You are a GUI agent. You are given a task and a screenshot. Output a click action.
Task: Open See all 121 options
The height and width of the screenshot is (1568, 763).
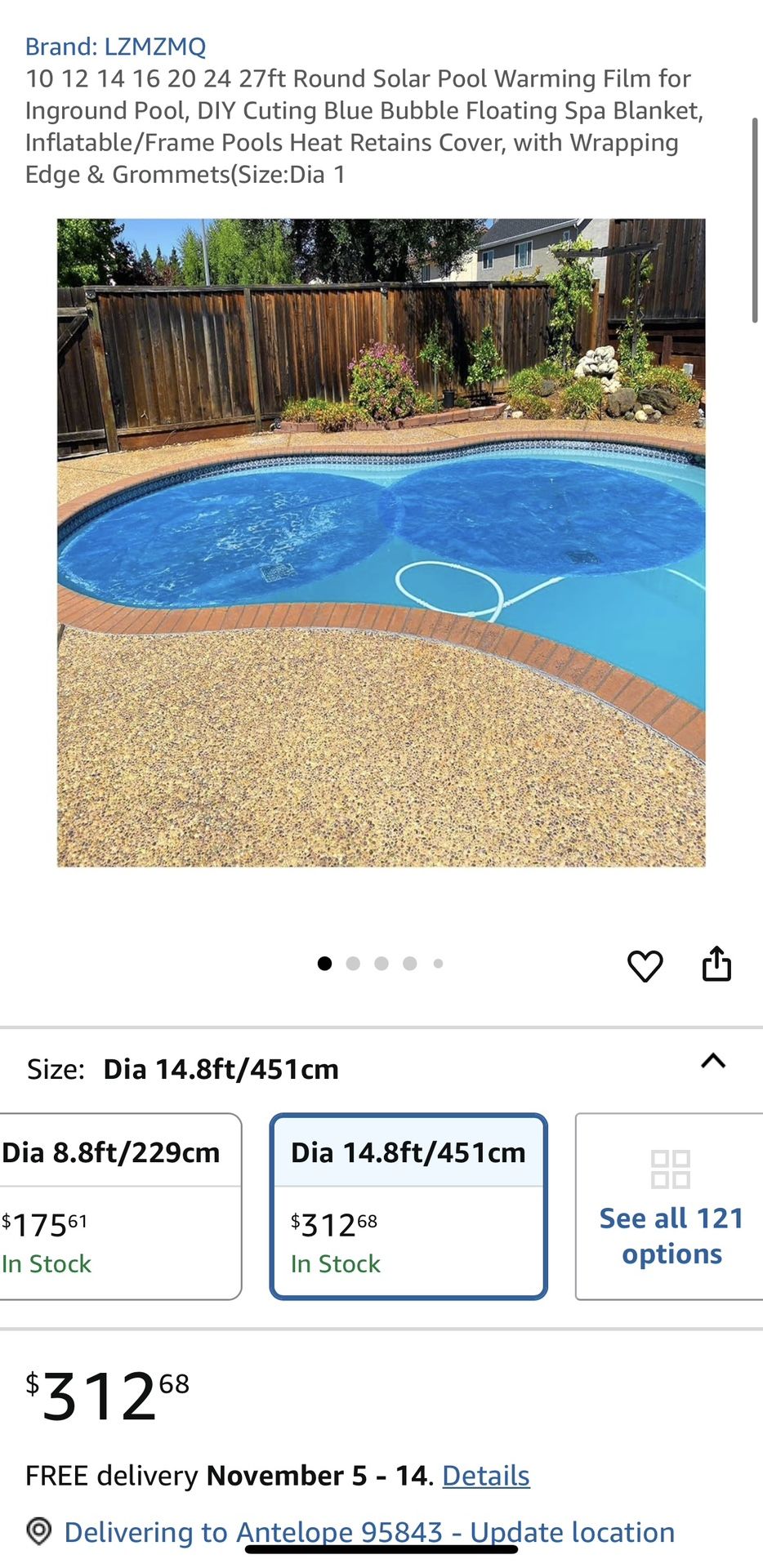[670, 1235]
